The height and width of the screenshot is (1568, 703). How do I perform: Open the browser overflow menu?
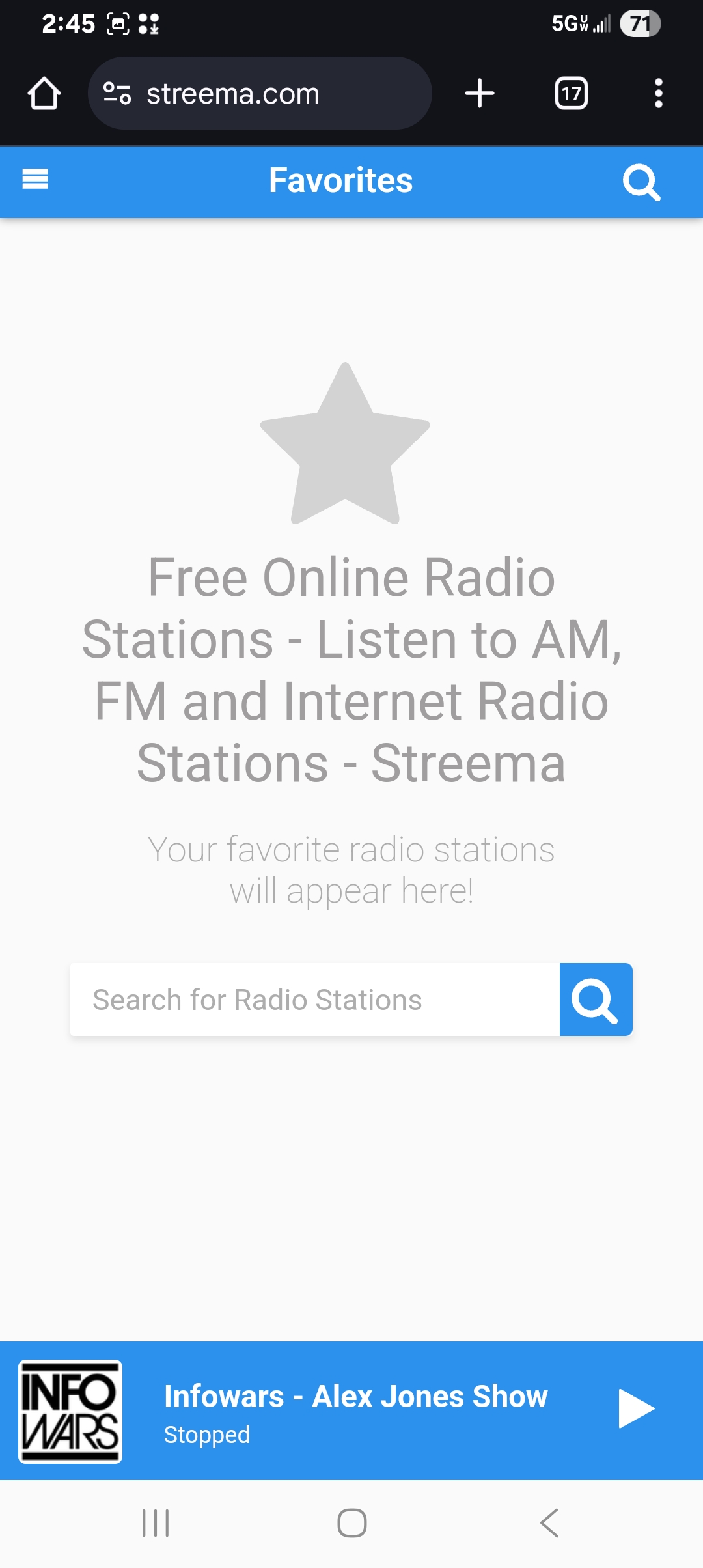(x=658, y=93)
